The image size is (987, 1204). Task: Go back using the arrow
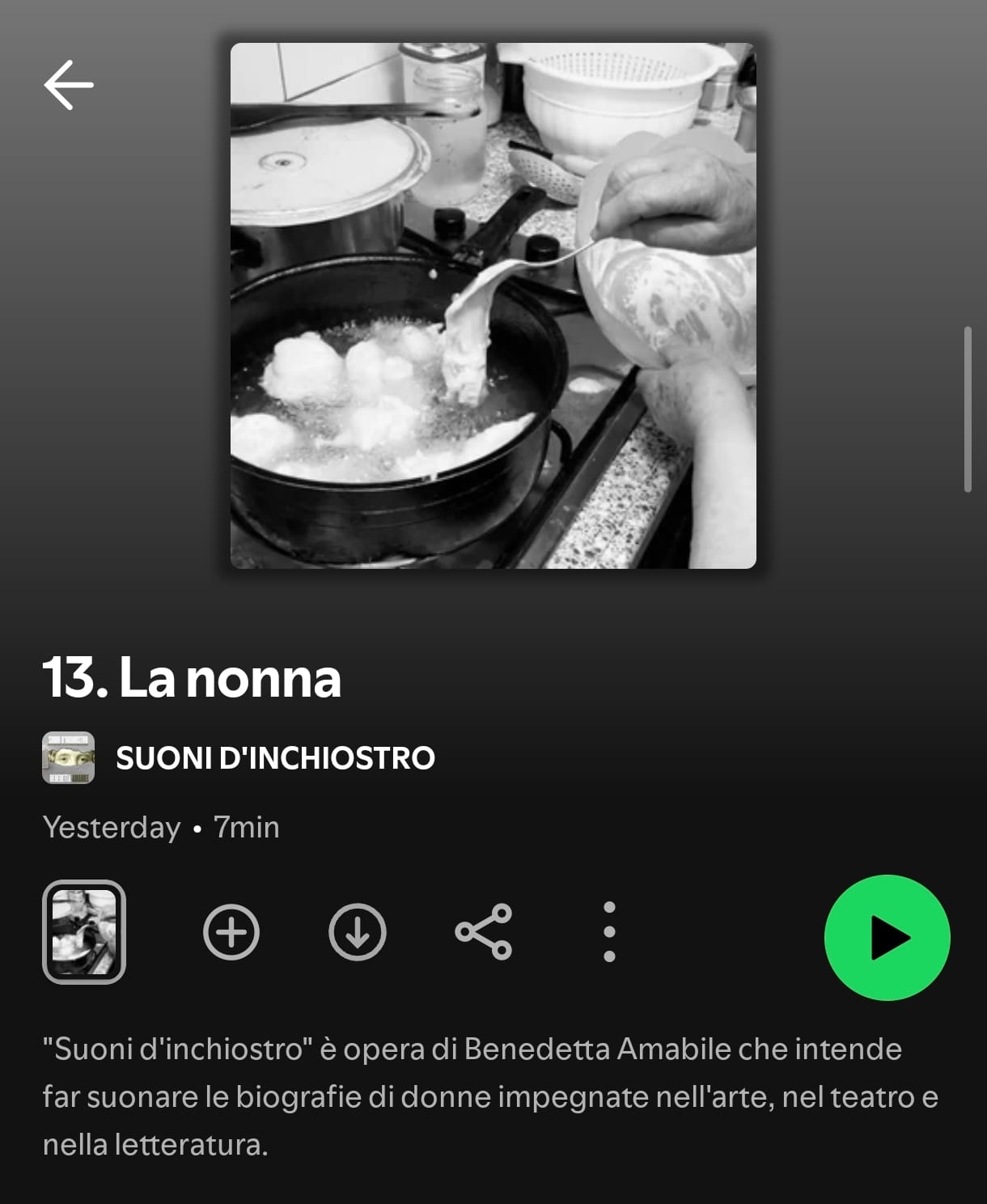tap(69, 84)
